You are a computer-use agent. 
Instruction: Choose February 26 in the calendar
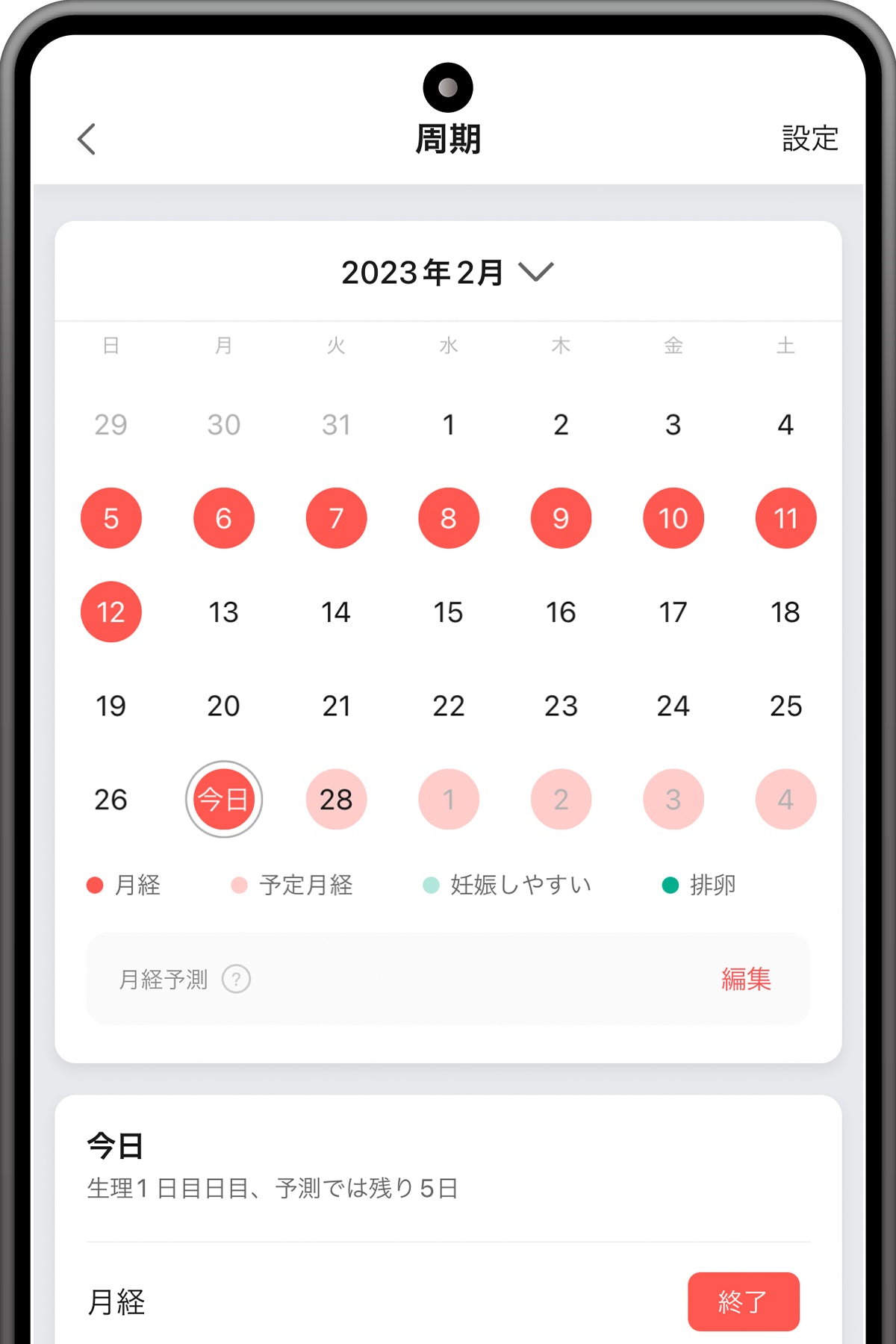pos(111,799)
